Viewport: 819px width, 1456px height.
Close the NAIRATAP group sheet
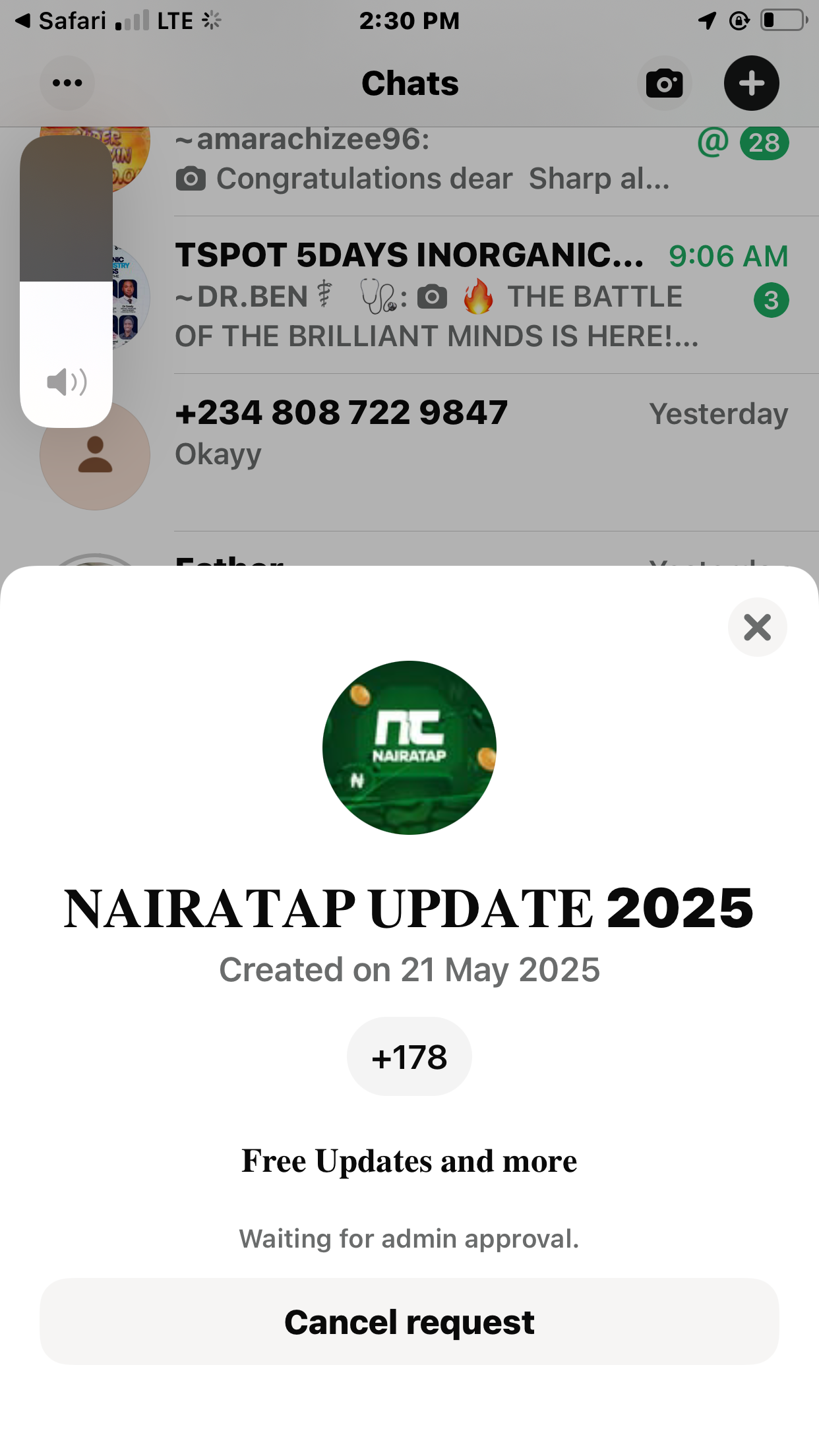pyautogui.click(x=757, y=627)
